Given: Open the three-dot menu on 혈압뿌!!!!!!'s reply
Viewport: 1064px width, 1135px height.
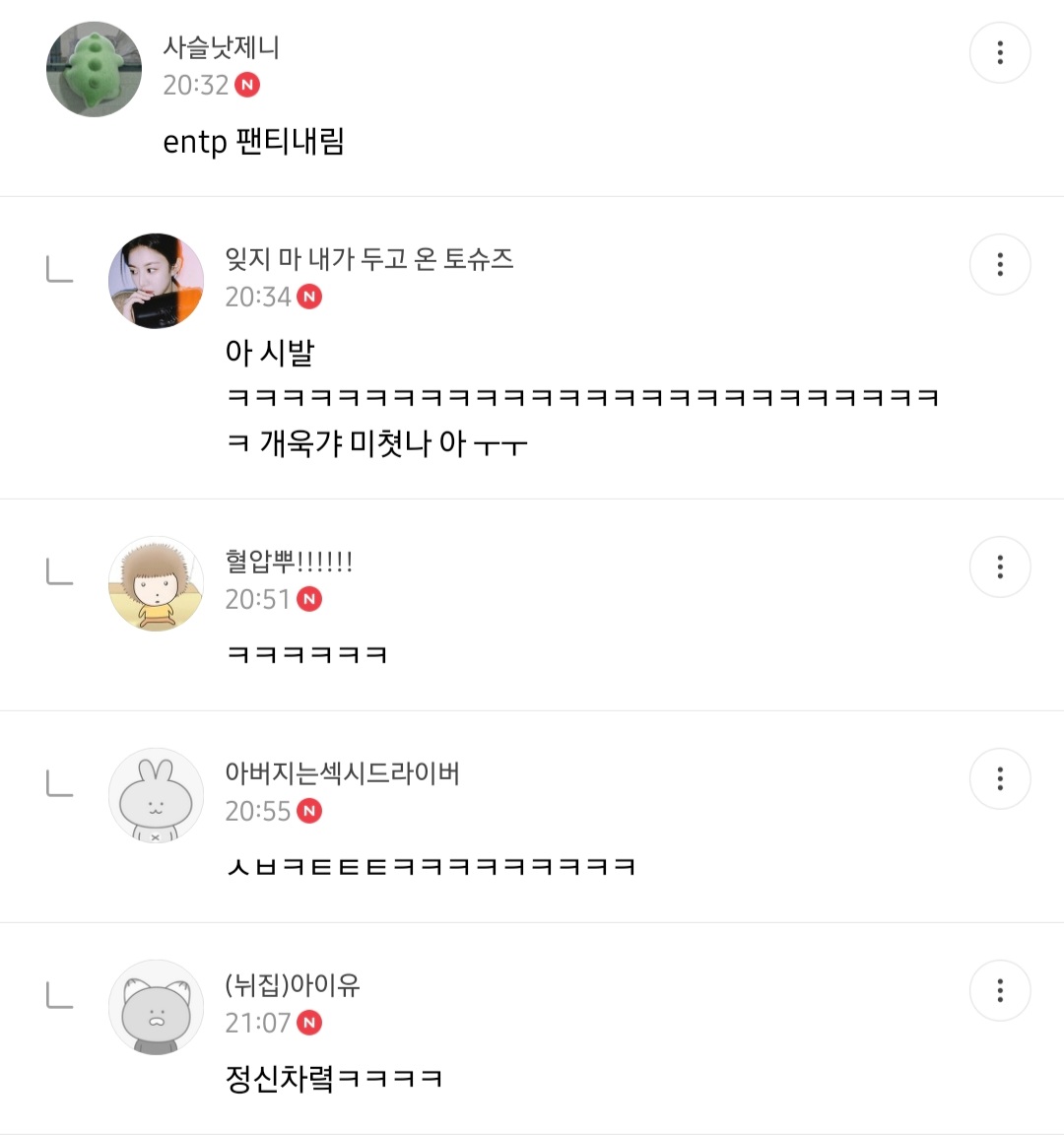Looking at the screenshot, I should 1000,567.
